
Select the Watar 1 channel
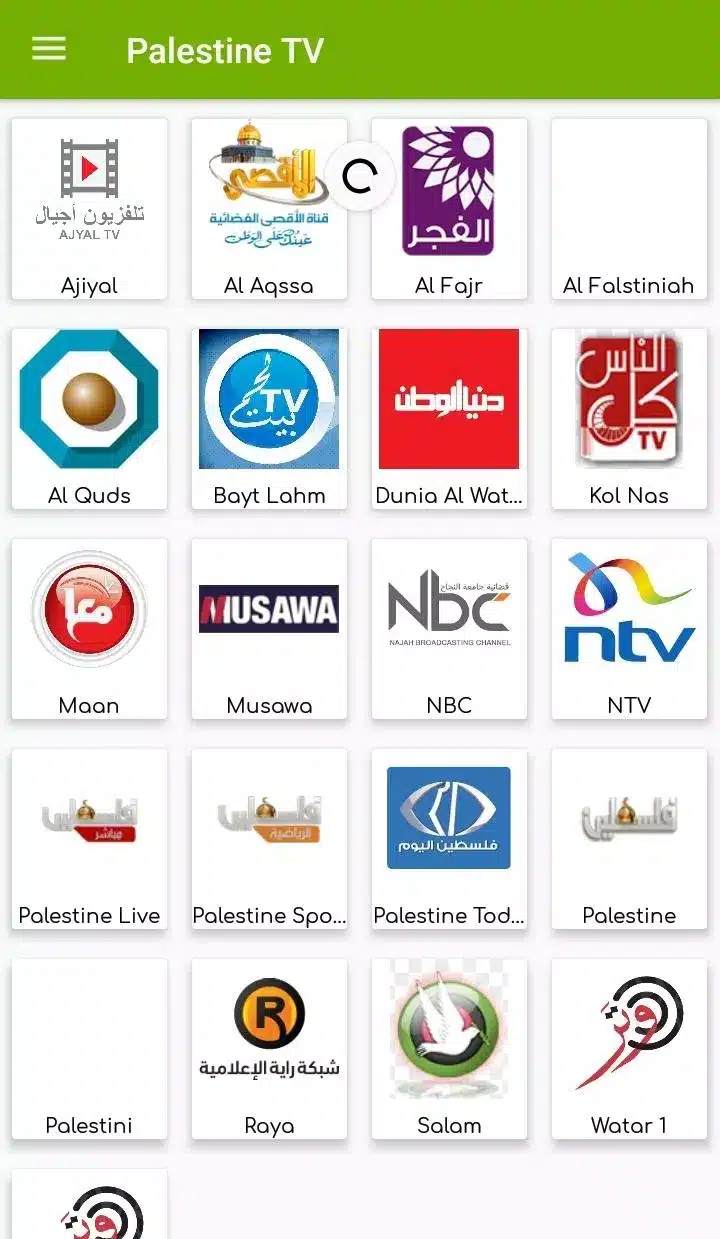pos(629,1048)
